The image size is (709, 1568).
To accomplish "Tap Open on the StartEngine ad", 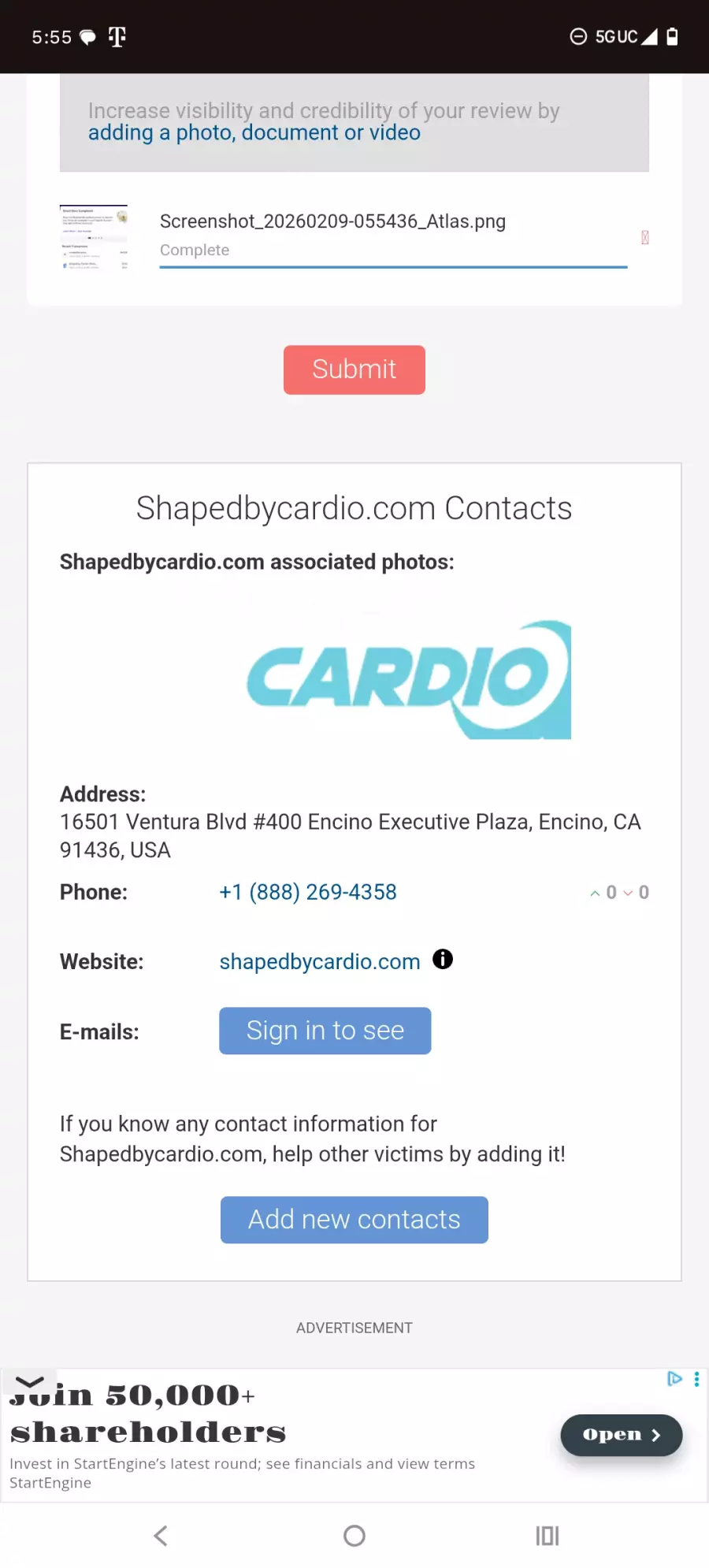I will pyautogui.click(x=621, y=1435).
